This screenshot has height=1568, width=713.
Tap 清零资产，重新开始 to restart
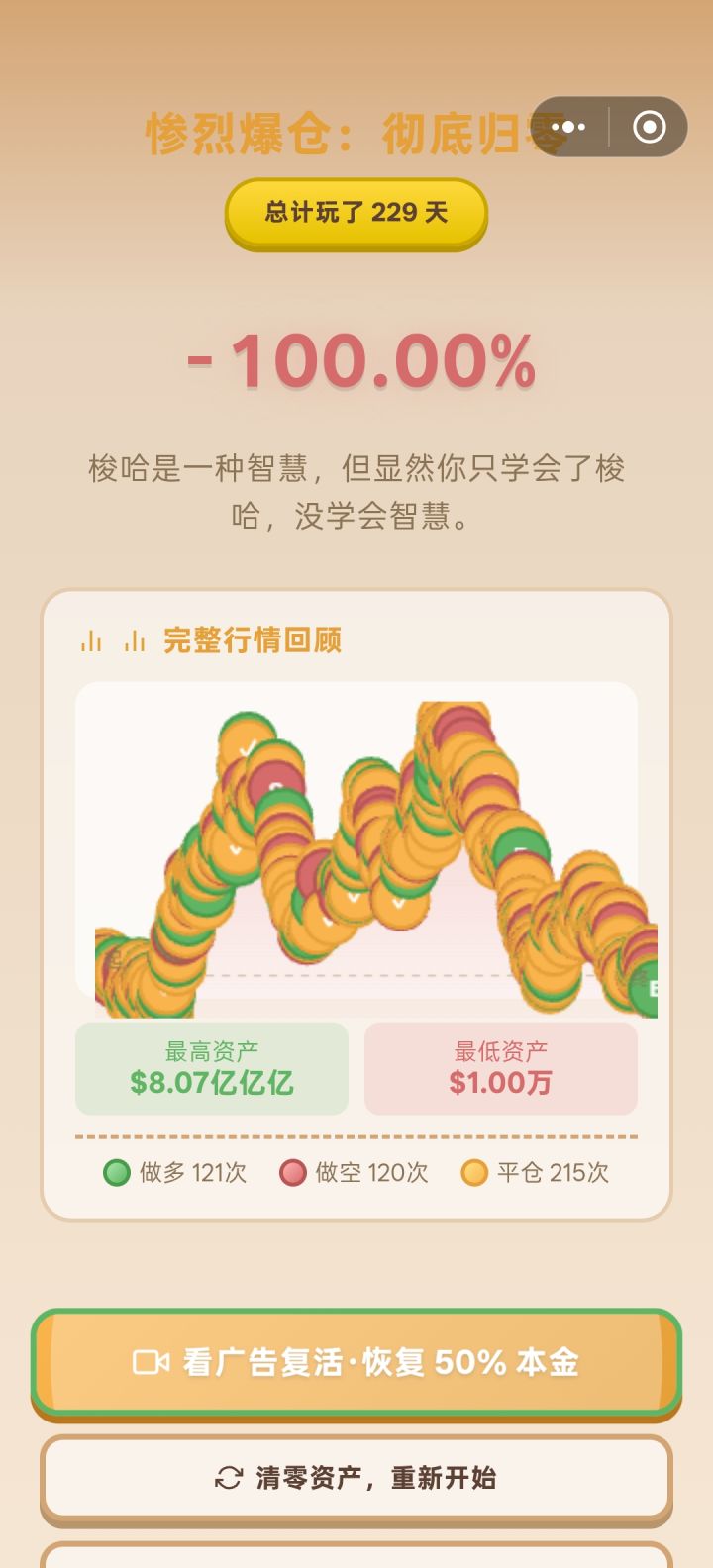point(356,1478)
